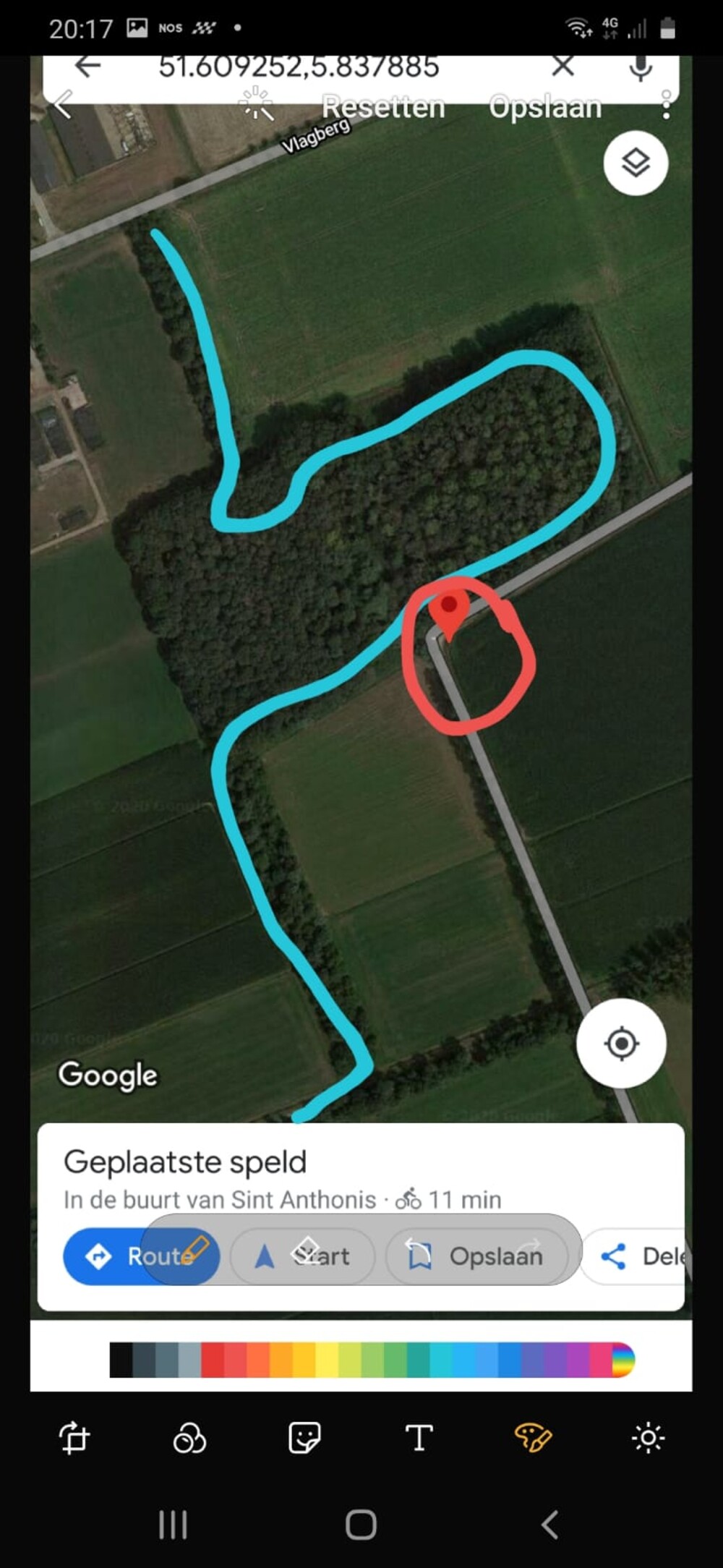Pick the yellow color swatch

pyautogui.click(x=327, y=1360)
